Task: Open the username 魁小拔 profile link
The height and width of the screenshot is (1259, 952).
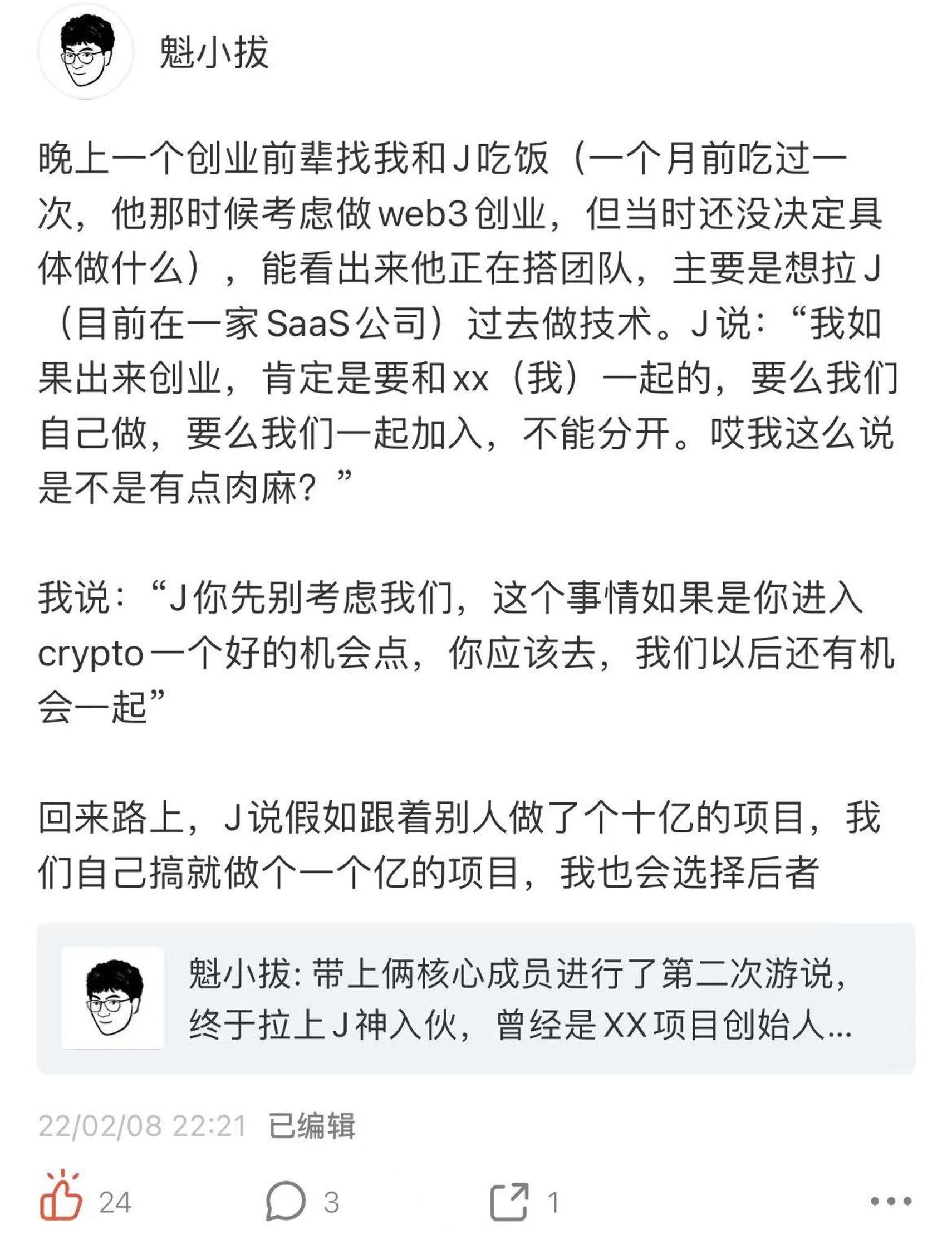Action: coord(213,52)
